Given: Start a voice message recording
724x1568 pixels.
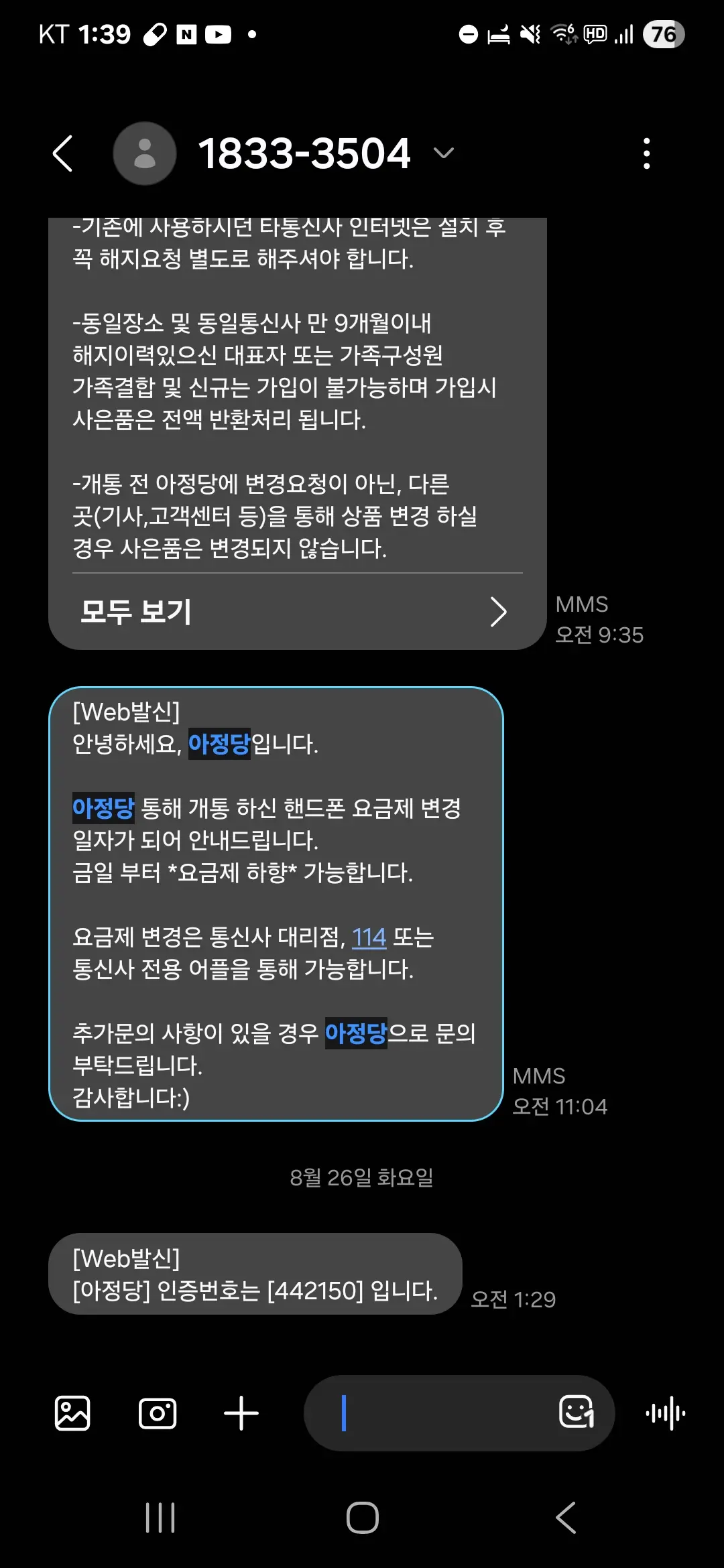Looking at the screenshot, I should click(x=665, y=1413).
